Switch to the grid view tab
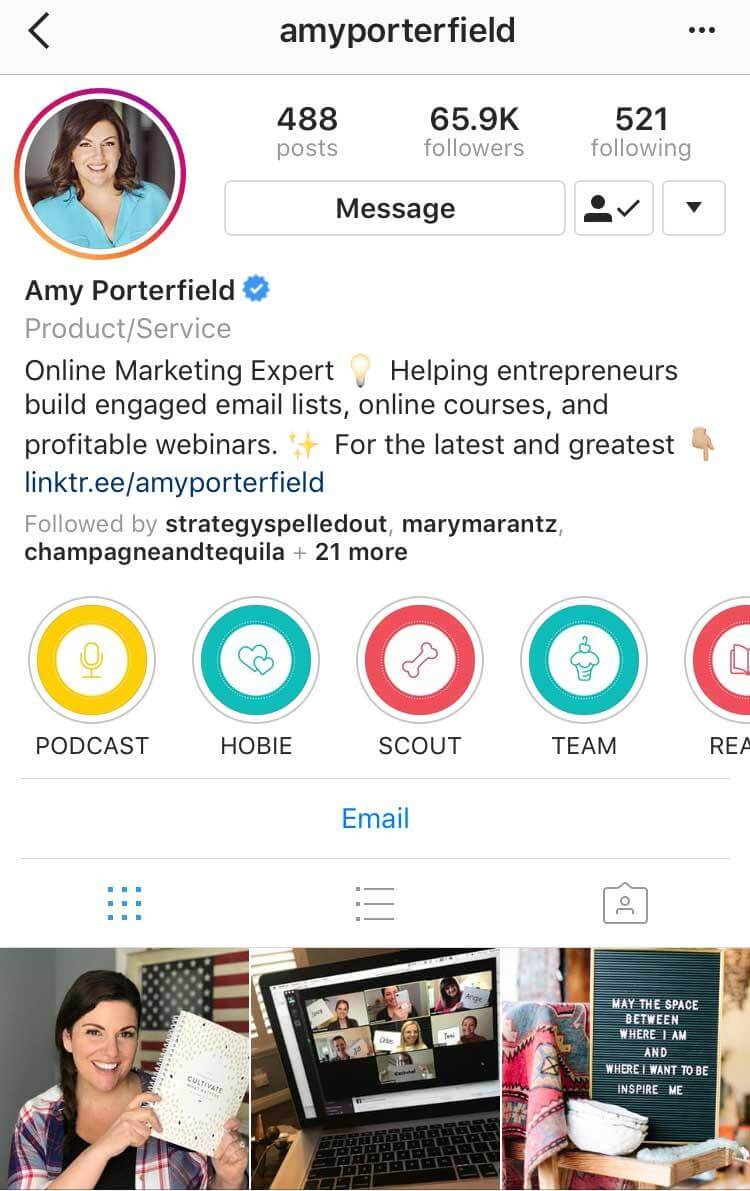750x1191 pixels. pos(124,903)
